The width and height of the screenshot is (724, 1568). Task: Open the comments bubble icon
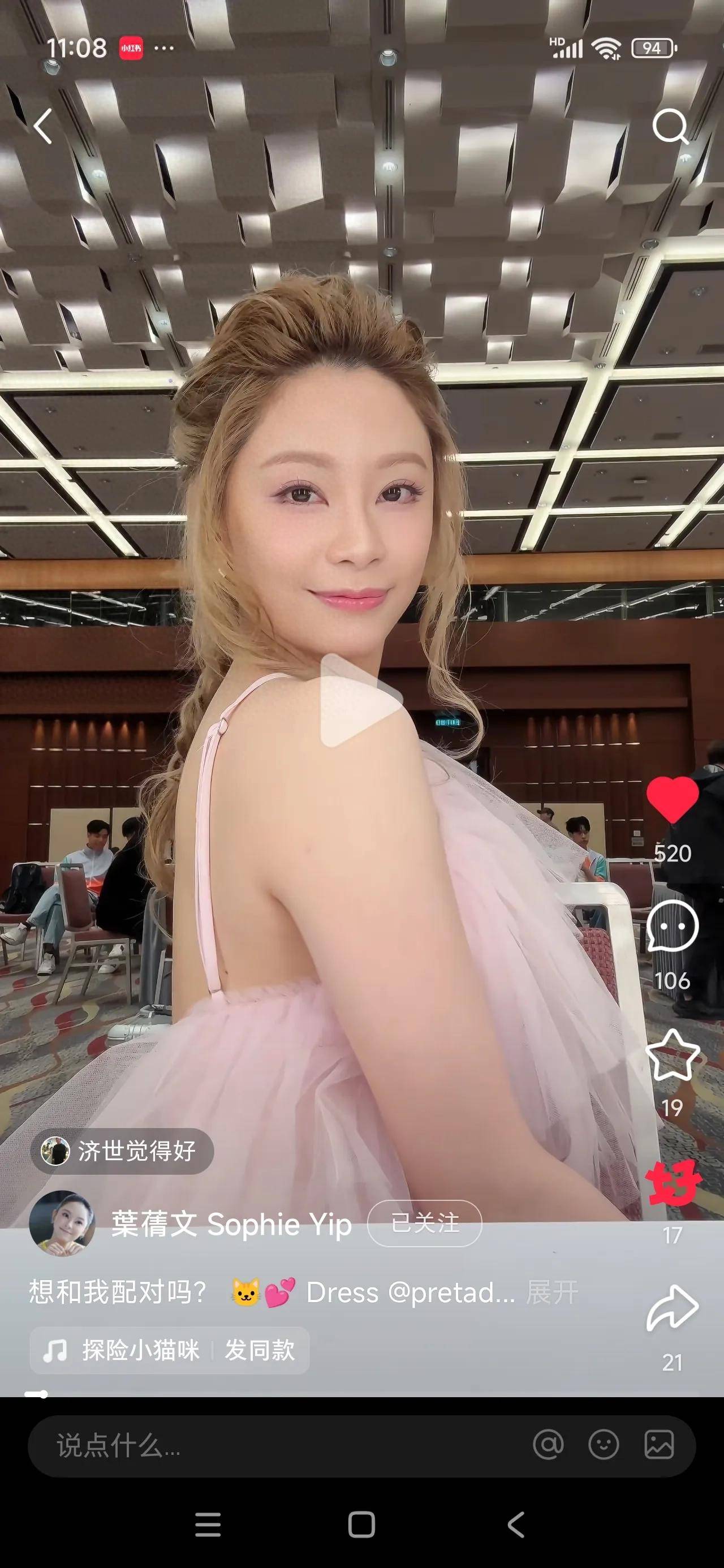click(671, 927)
